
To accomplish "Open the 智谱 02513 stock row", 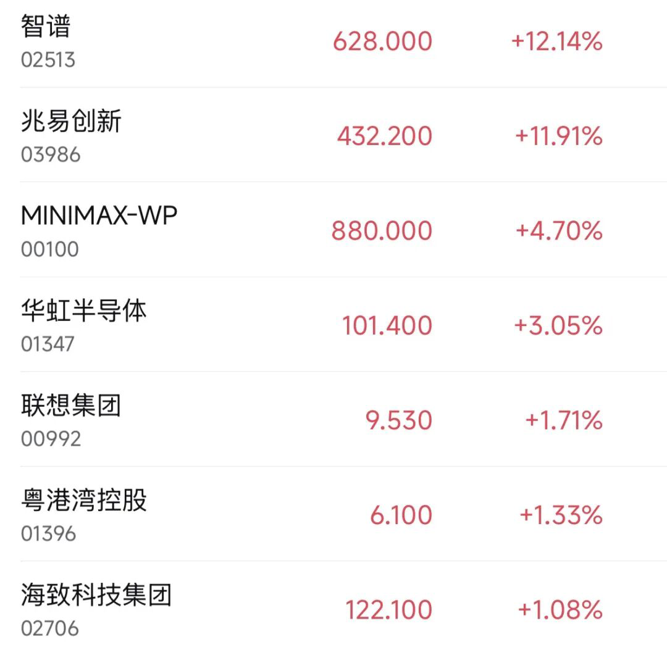I will pos(333,42).
